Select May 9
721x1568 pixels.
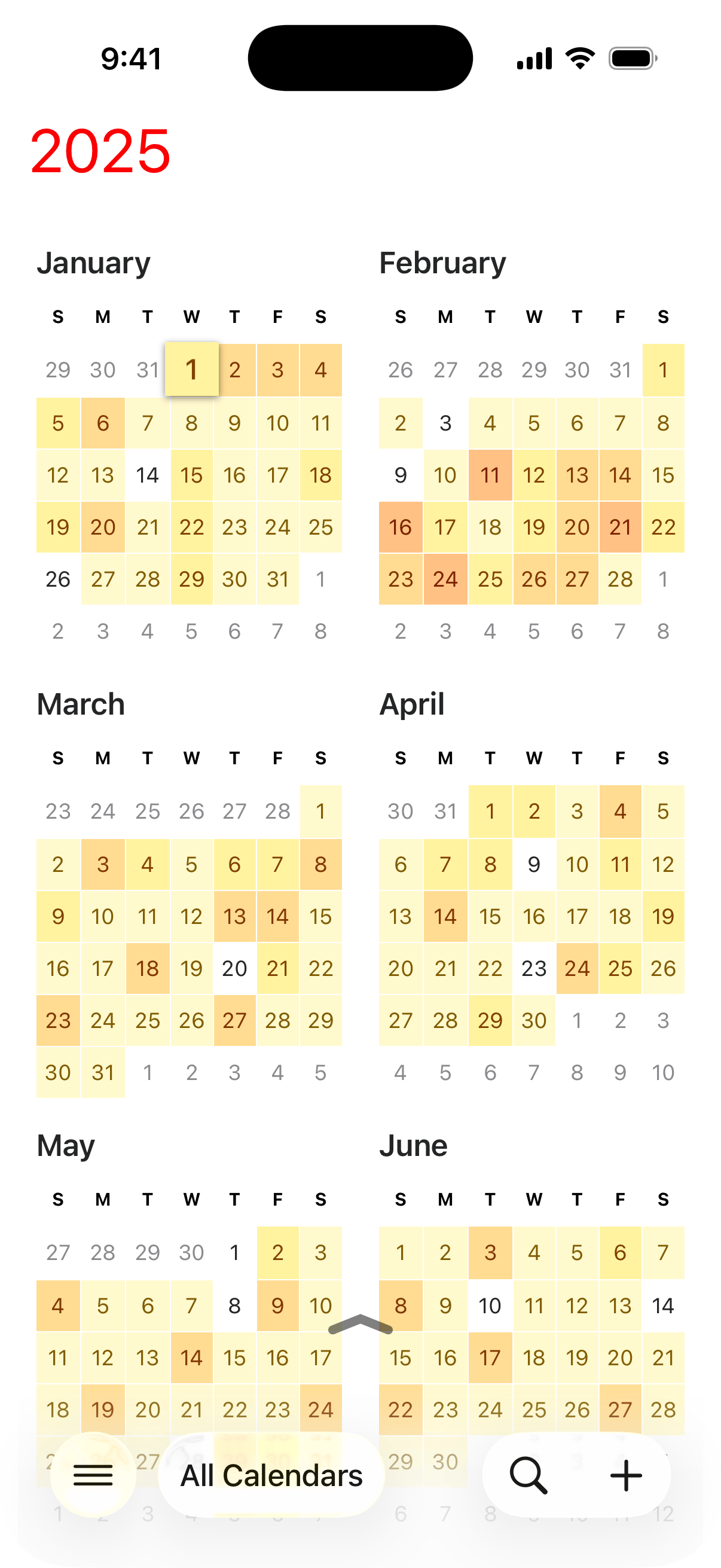point(277,1305)
